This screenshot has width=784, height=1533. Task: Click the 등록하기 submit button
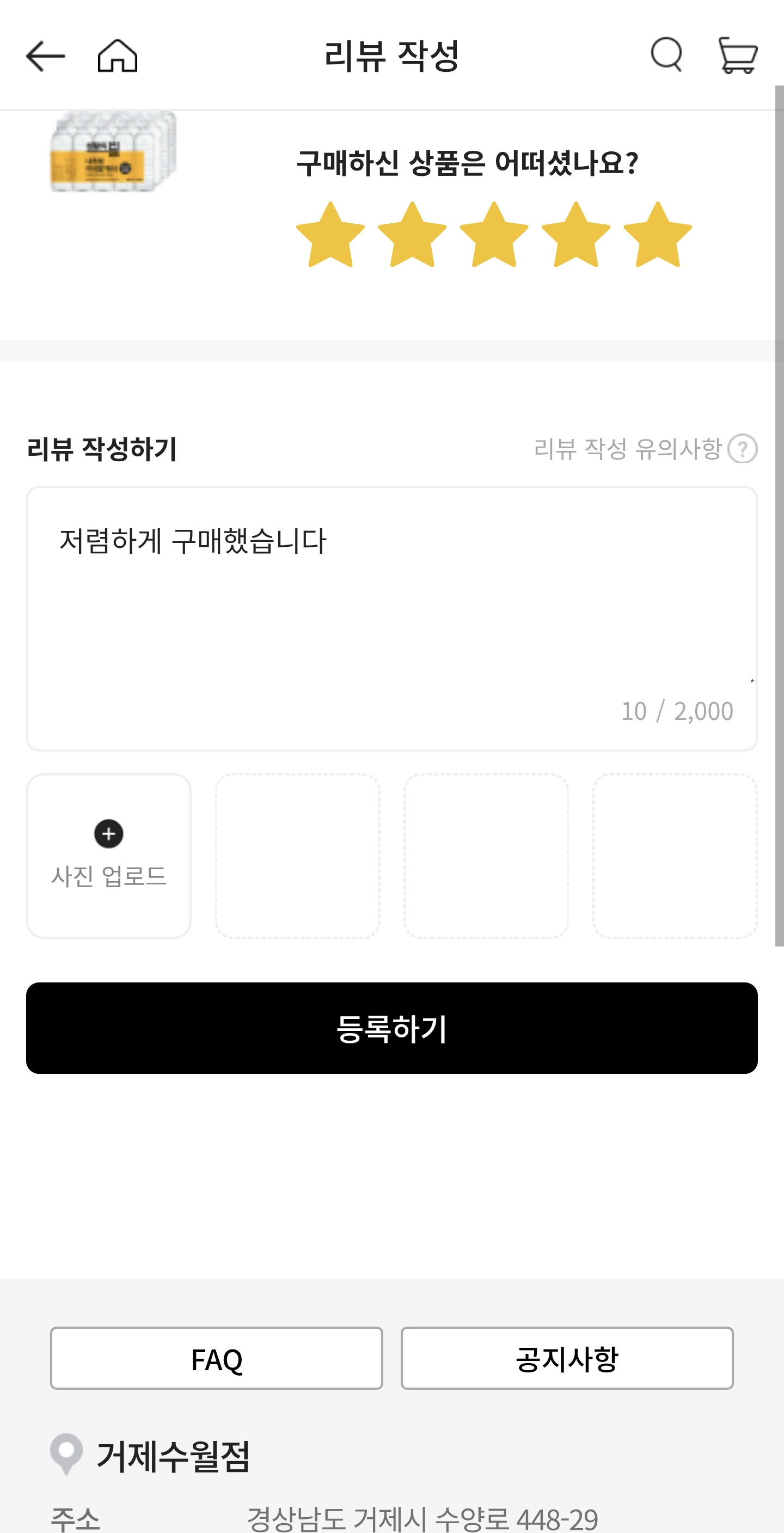coord(392,1028)
